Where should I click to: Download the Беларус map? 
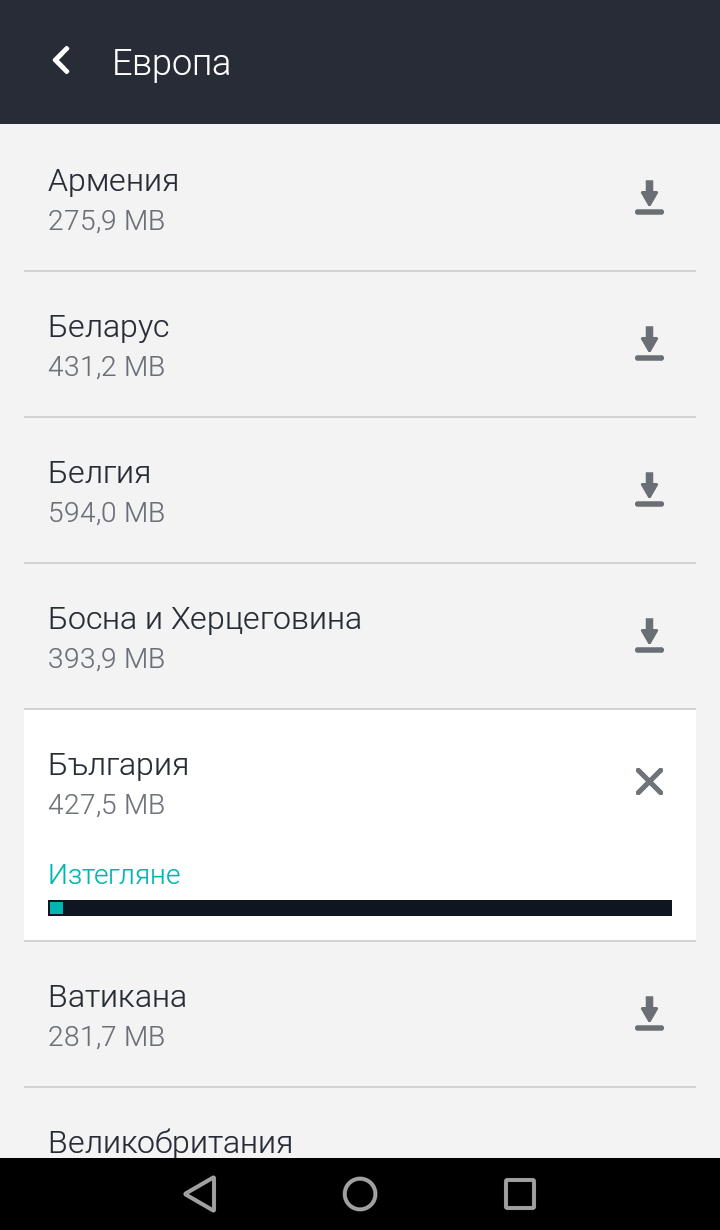pyautogui.click(x=649, y=344)
